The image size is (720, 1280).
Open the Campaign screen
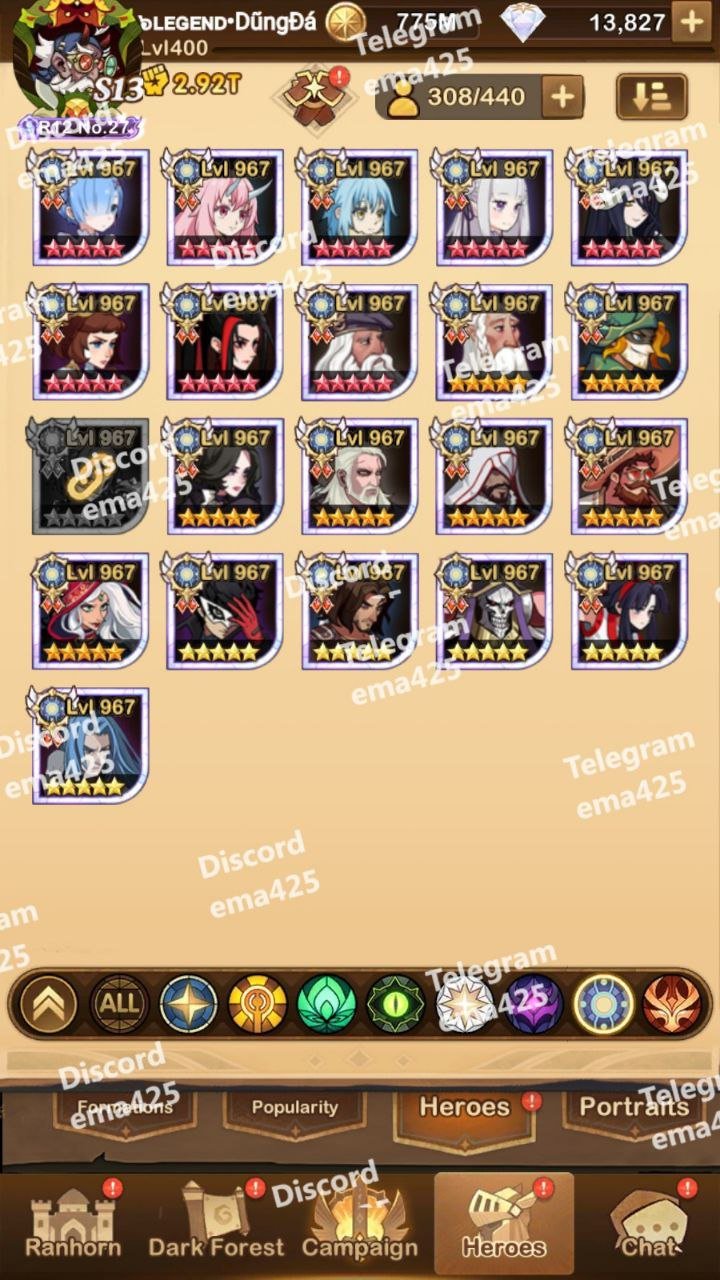click(360, 1225)
